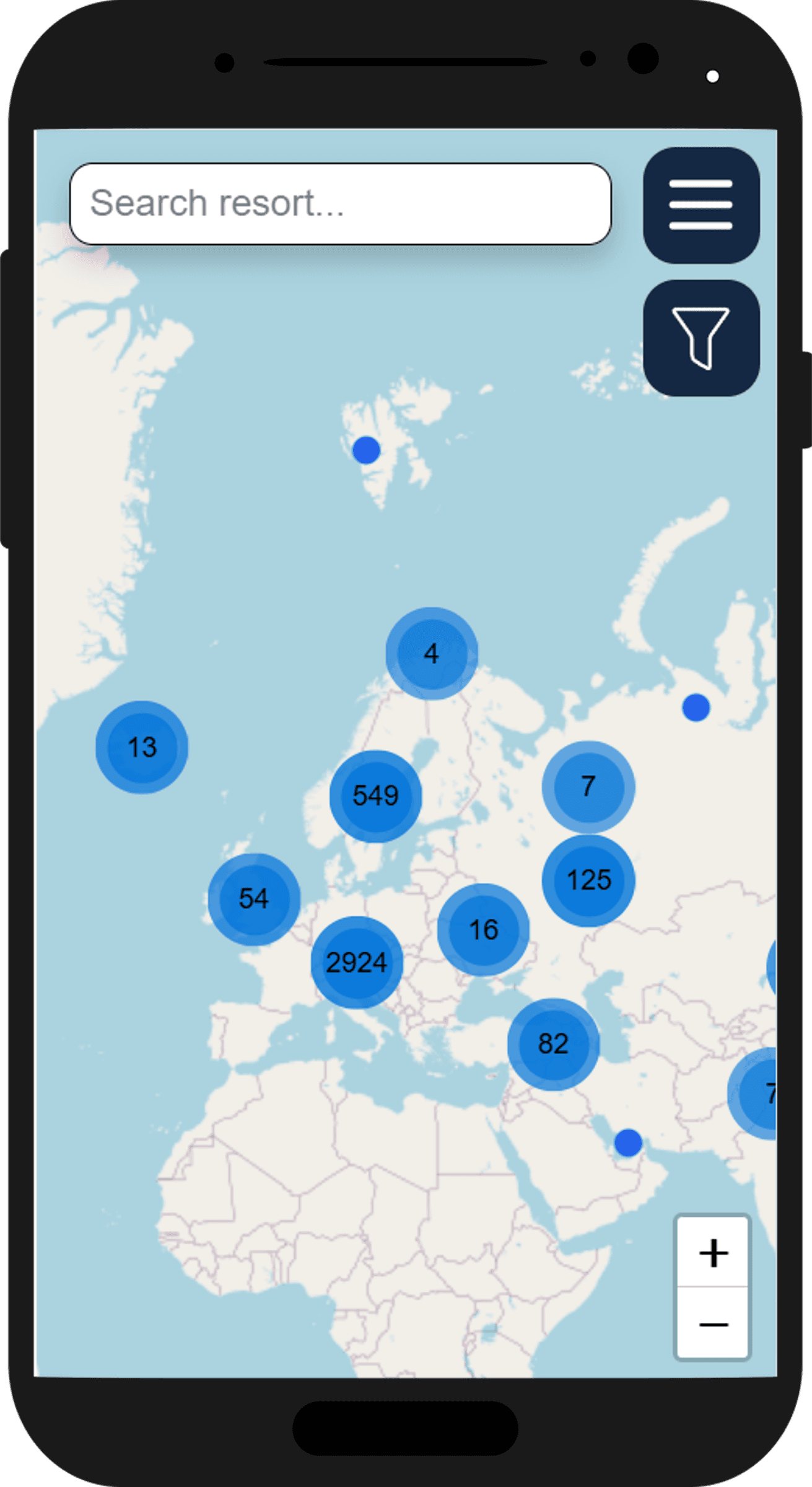Screen dimensions: 812x1487
Task: Expand the 2924 resort cluster
Action: pos(357,962)
